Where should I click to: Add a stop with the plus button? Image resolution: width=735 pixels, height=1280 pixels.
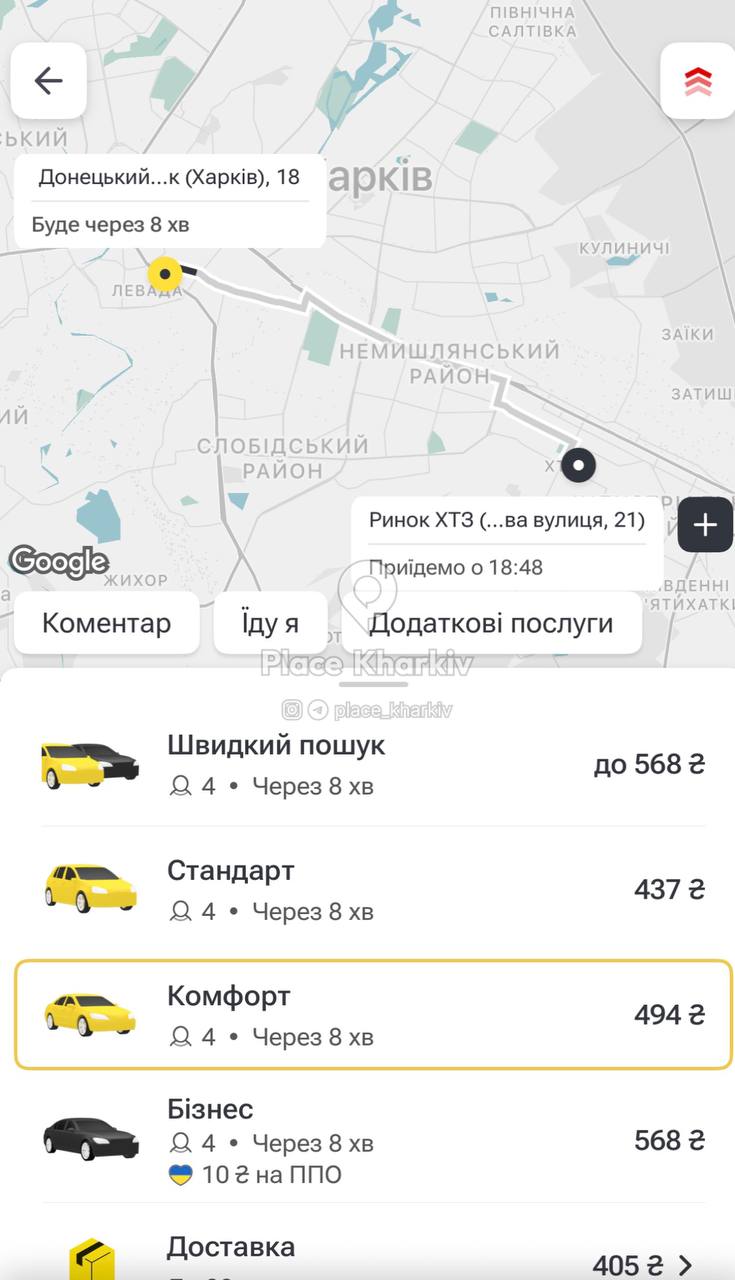[x=705, y=524]
